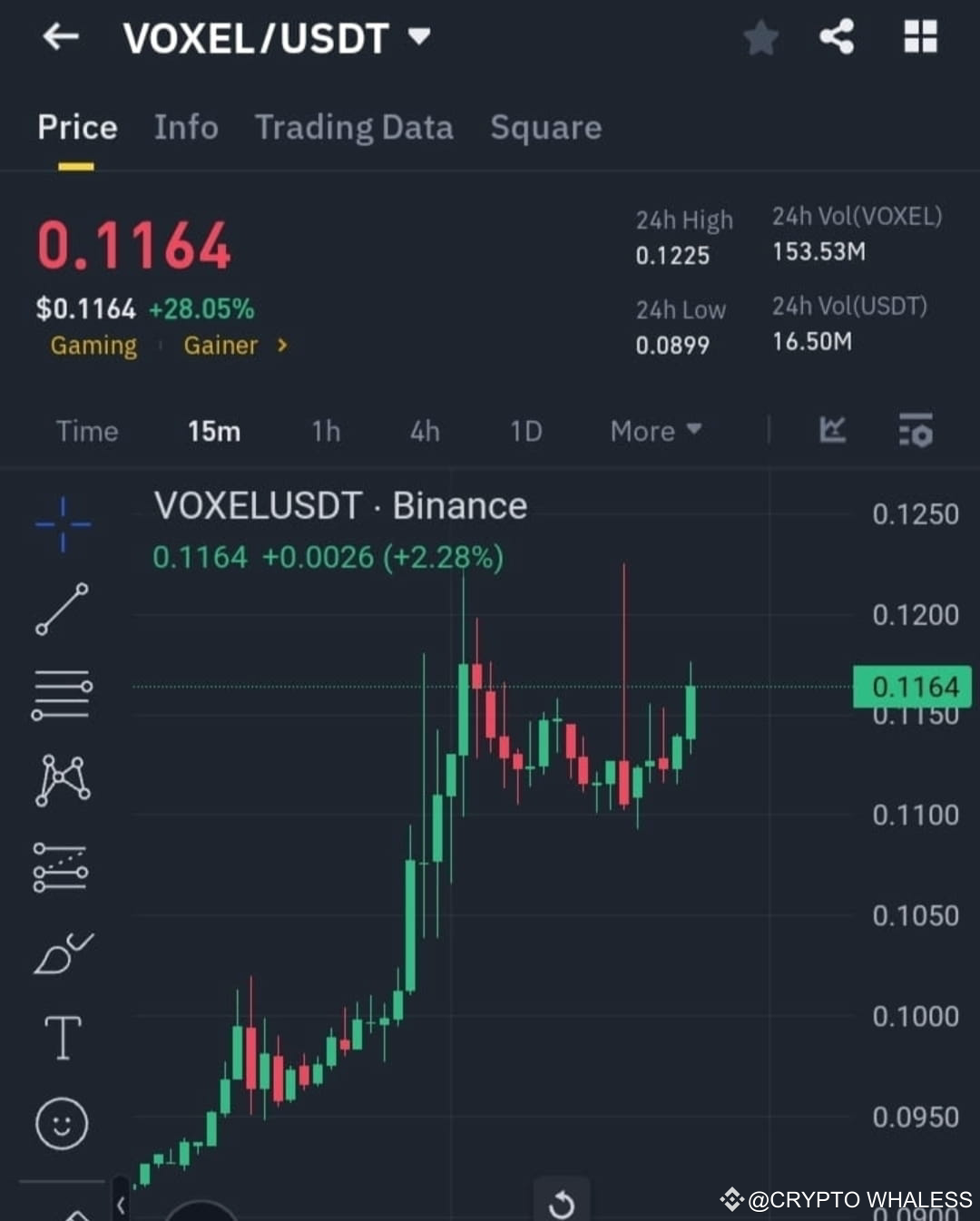Screen dimensions: 980x1221
Task: Open the Square tab
Action: (x=546, y=128)
